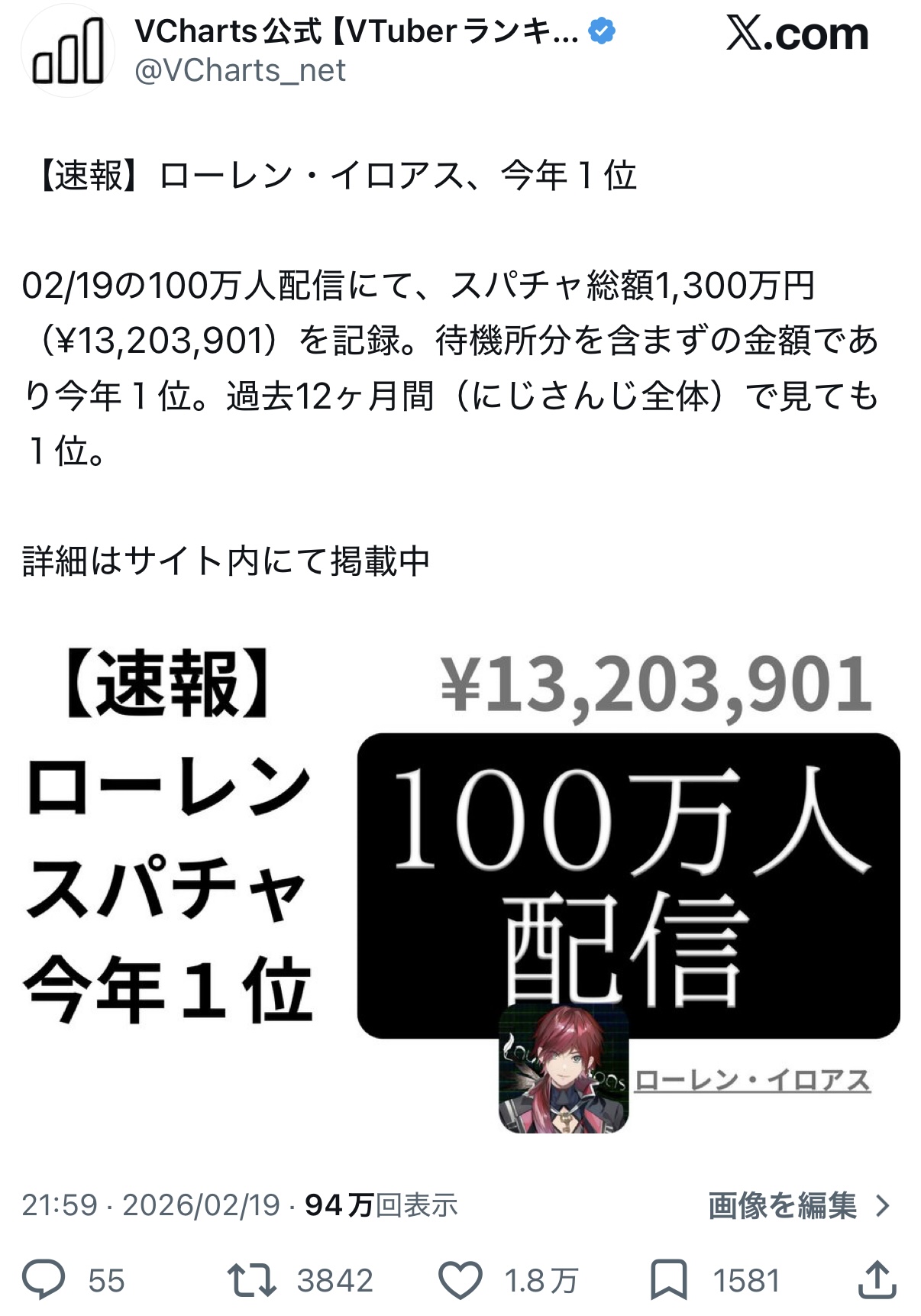Image resolution: width=921 pixels, height=1316 pixels.
Task: Like this post
Action: (x=460, y=1279)
